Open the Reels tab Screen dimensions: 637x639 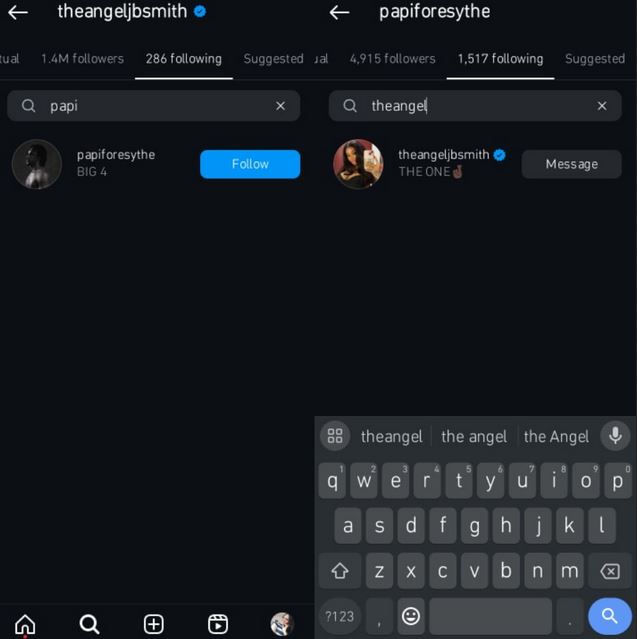(x=217, y=624)
